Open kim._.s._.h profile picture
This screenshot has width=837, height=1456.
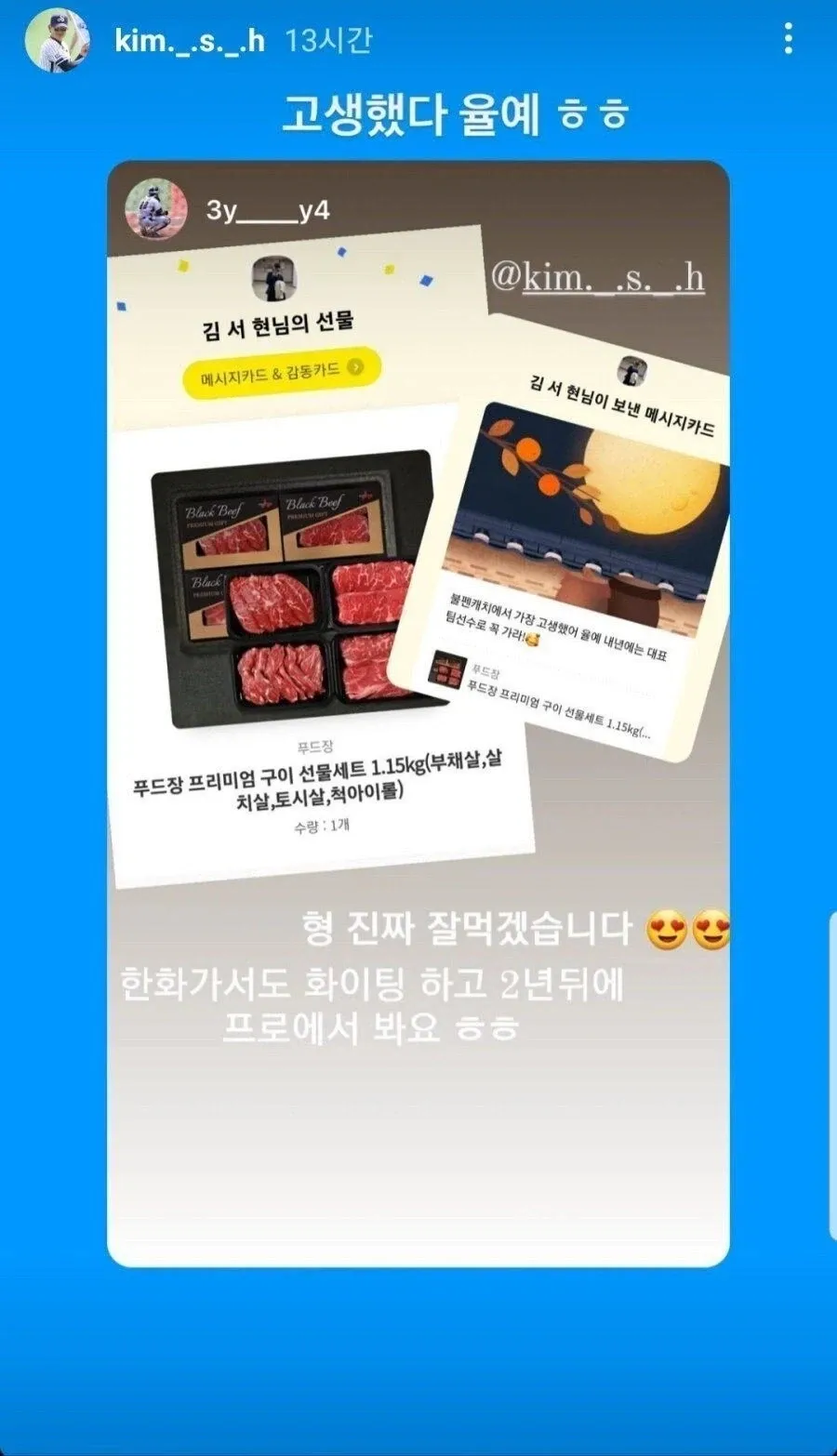58,41
